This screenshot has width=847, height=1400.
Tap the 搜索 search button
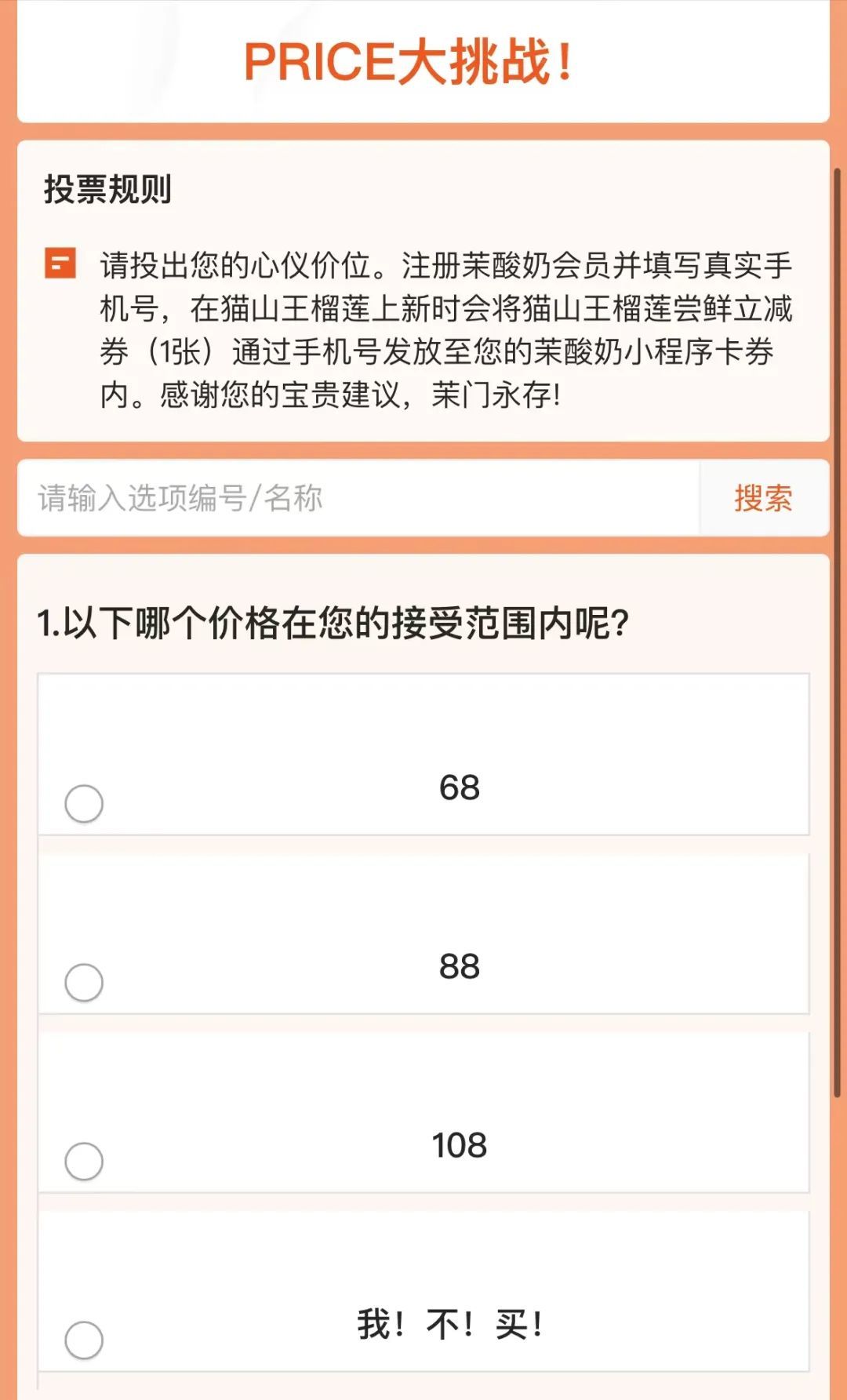(762, 498)
